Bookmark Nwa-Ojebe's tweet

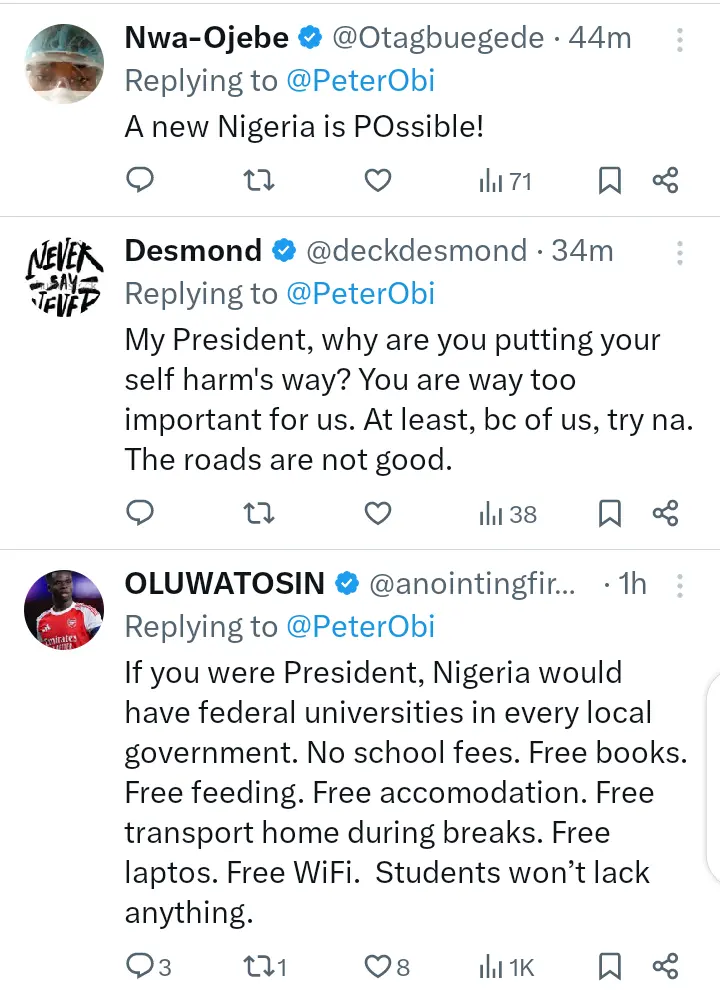609,181
